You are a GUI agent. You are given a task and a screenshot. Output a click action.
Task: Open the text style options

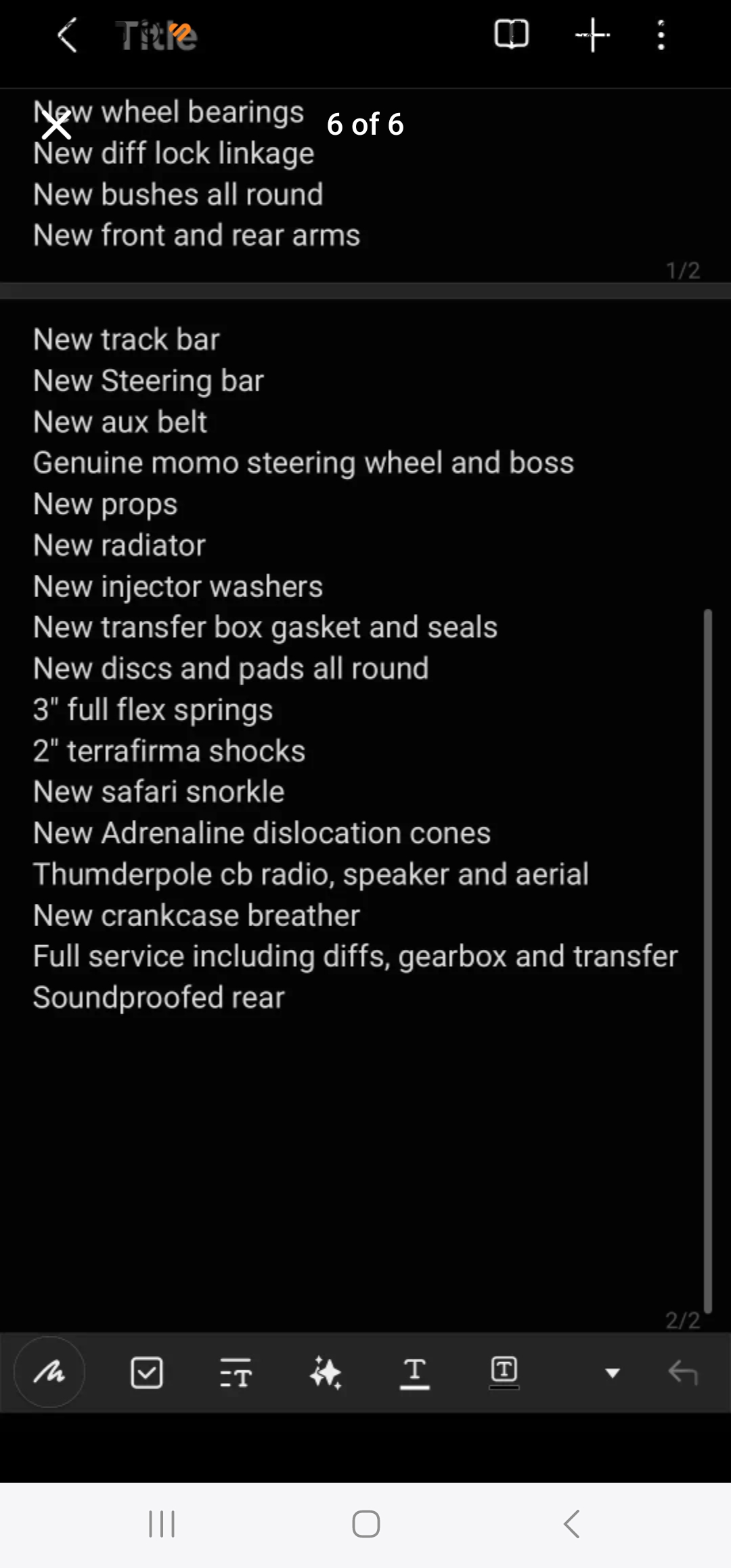236,1372
